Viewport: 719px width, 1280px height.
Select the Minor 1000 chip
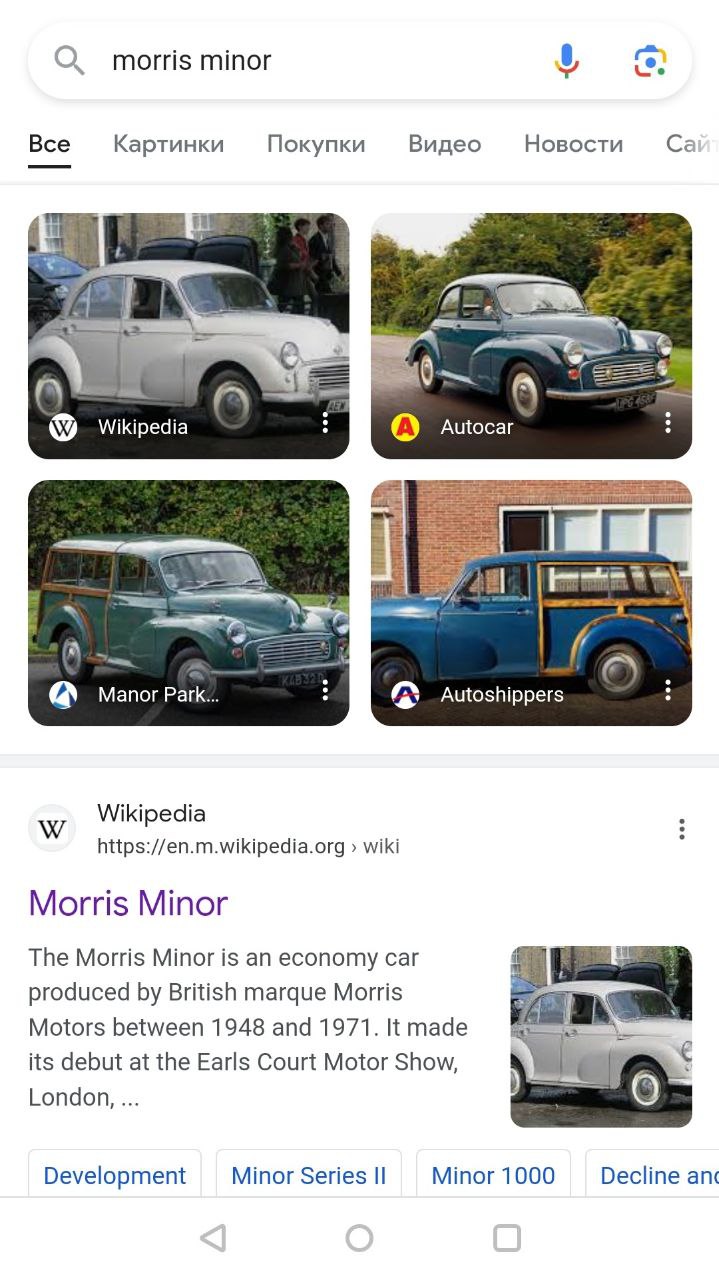click(x=493, y=1175)
